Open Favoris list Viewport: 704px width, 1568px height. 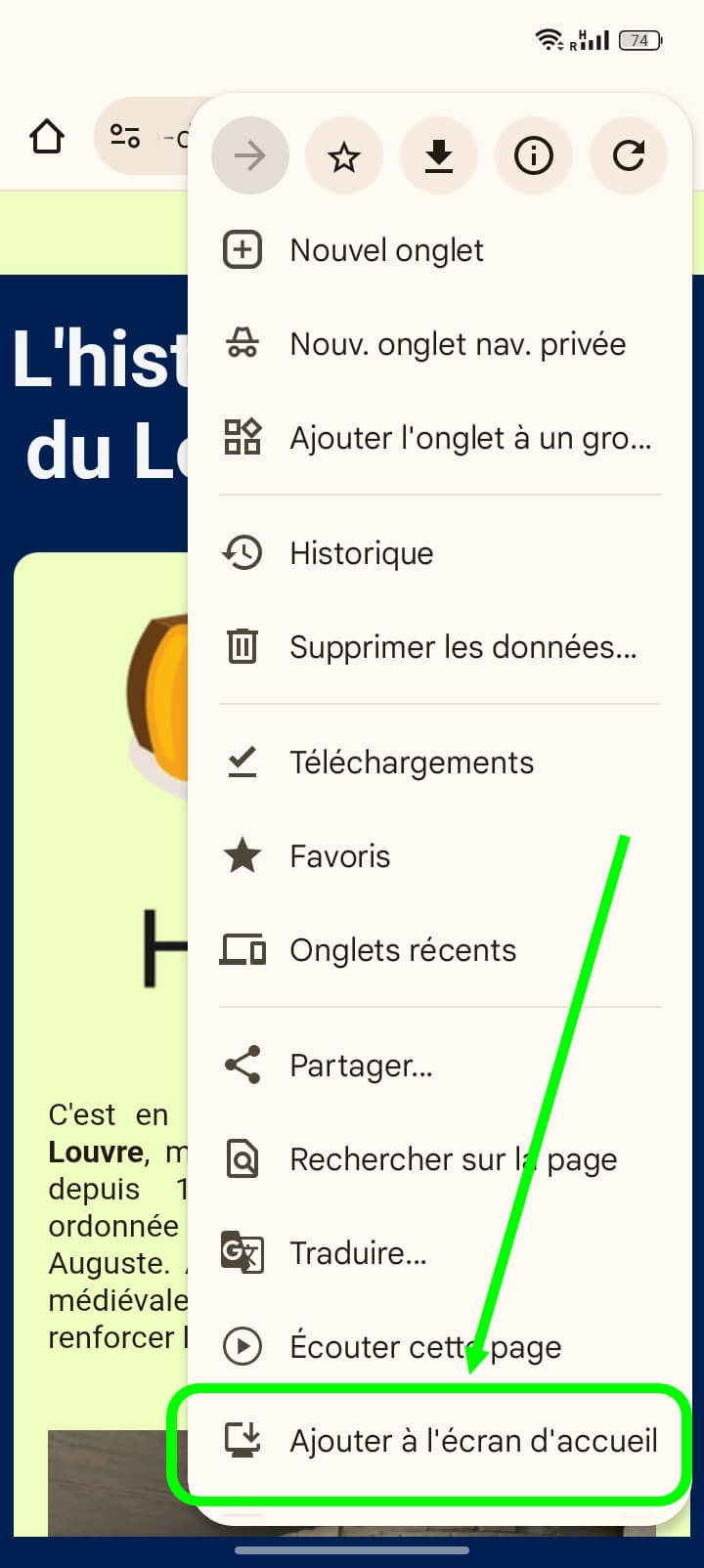(x=339, y=856)
